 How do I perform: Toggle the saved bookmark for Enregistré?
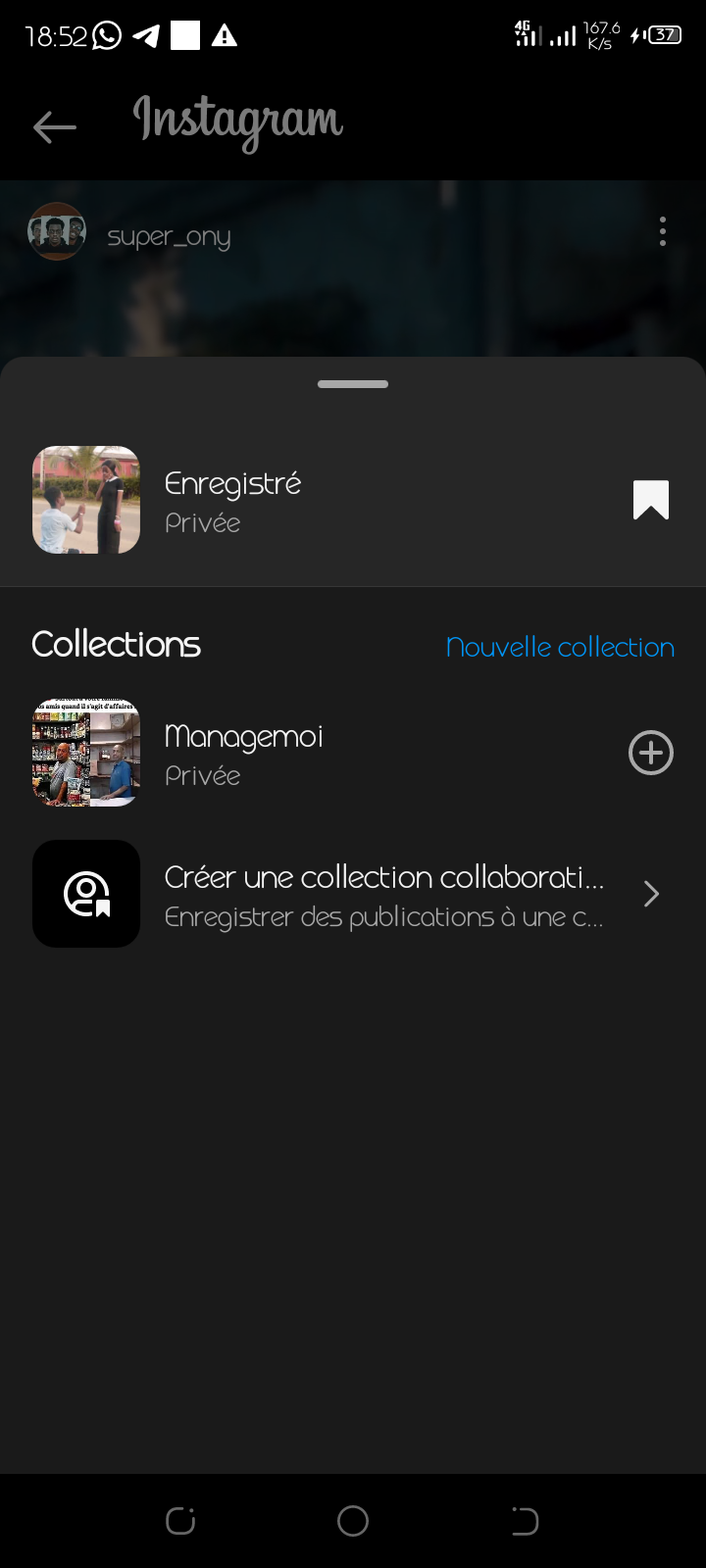click(x=651, y=500)
